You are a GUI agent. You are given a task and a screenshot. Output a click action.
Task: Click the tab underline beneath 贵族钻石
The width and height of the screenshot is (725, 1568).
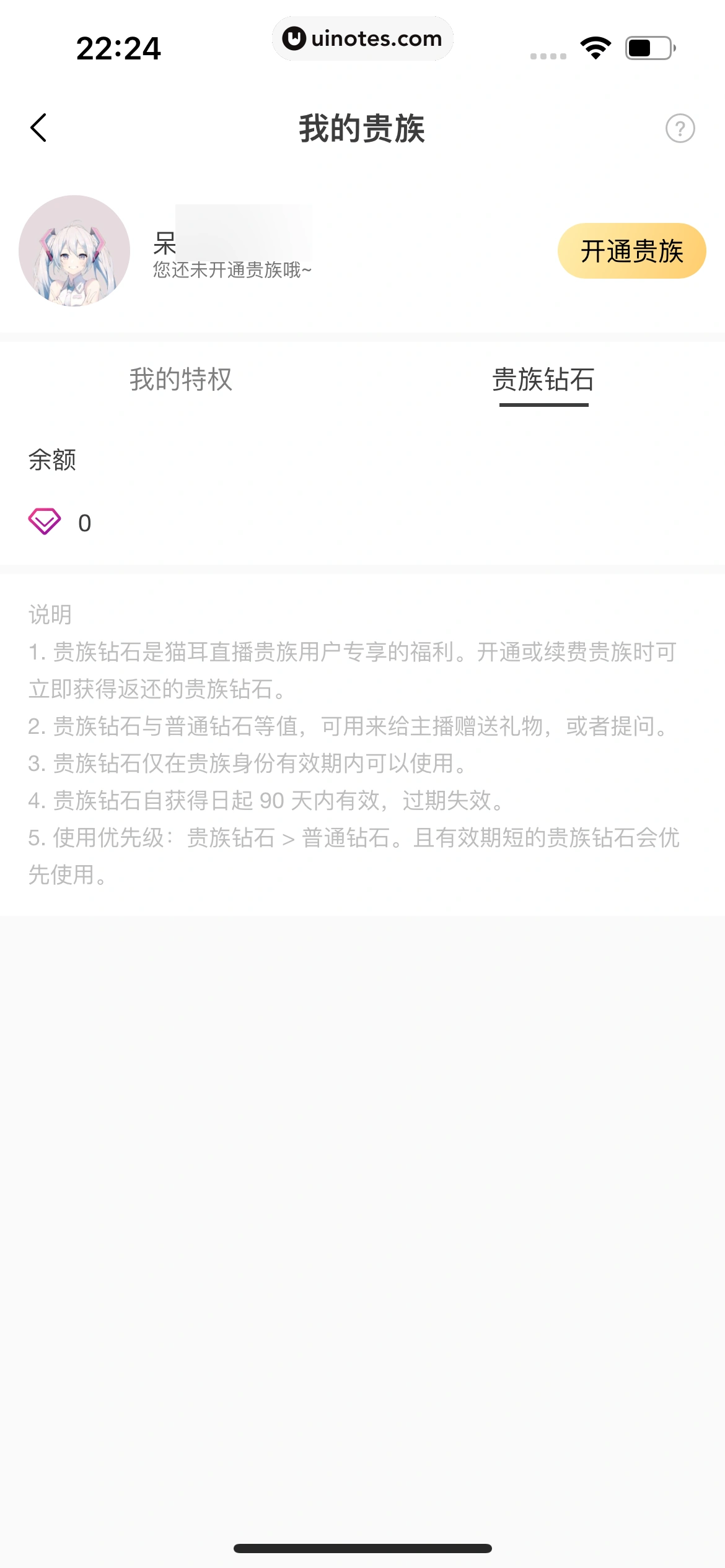click(x=543, y=404)
